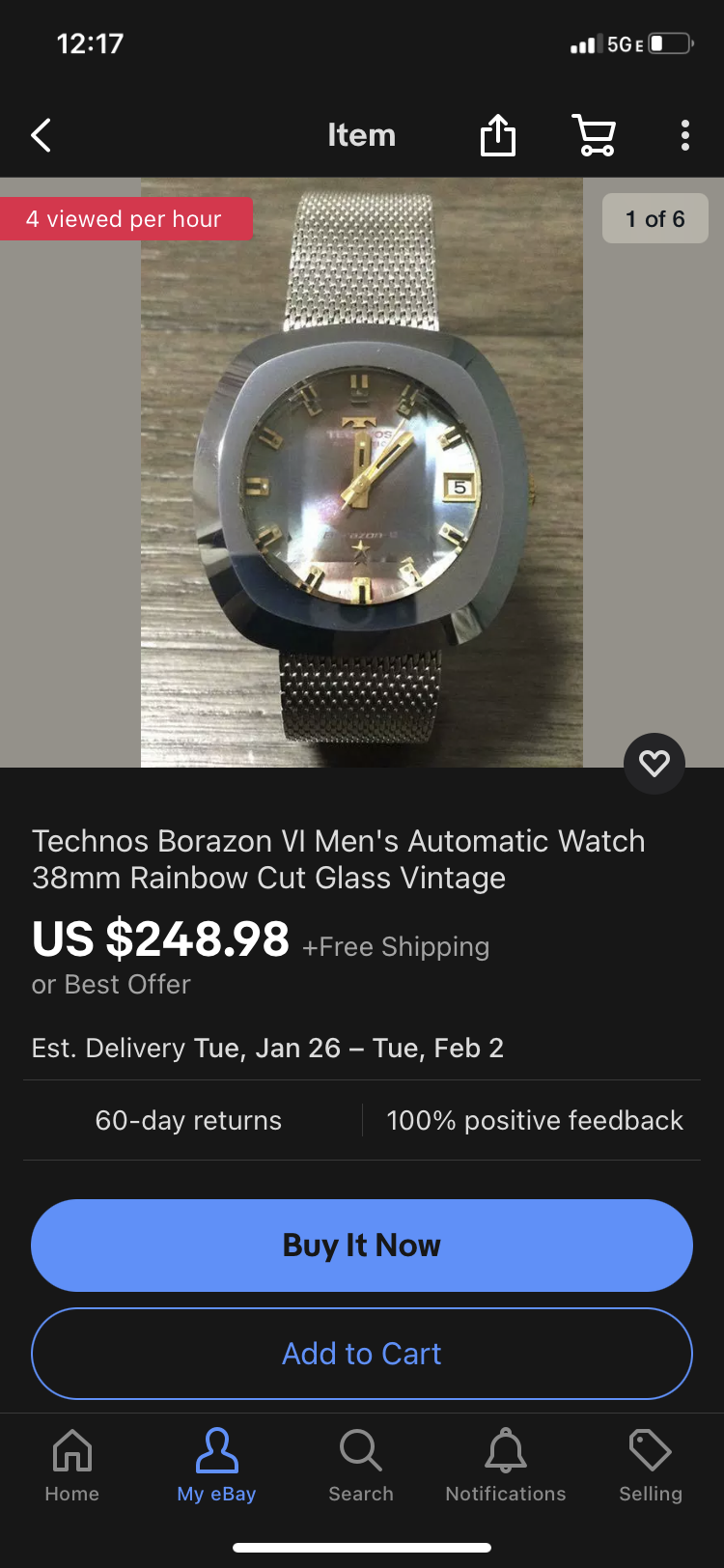
Task: Open the three-dot overflow menu
Action: [x=684, y=135]
